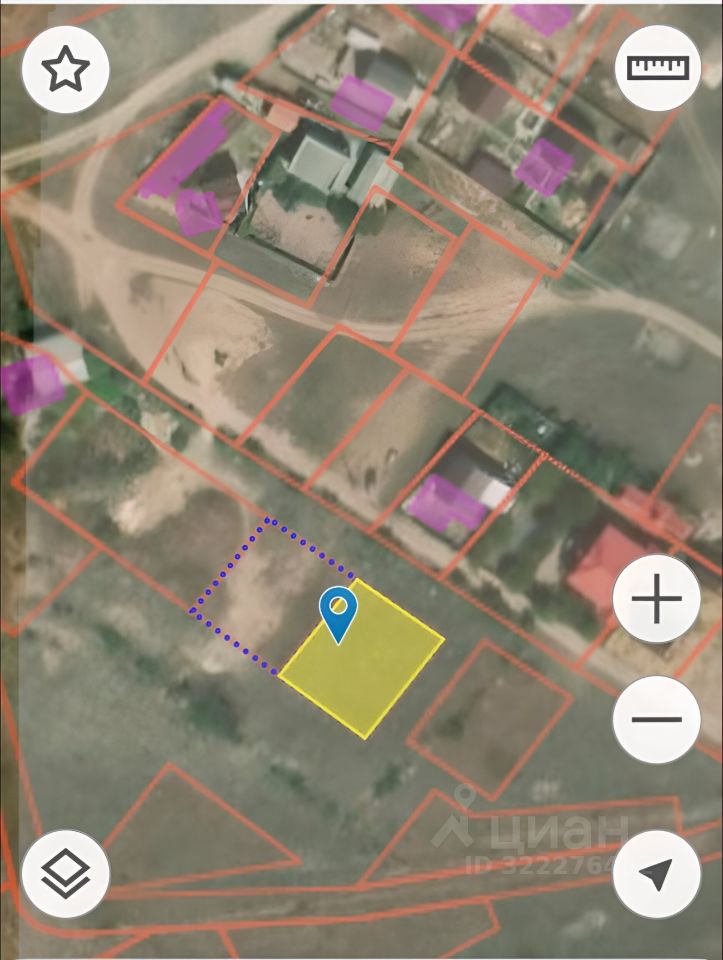
Task: Add this plot to favorites with the star
Action: (x=65, y=69)
